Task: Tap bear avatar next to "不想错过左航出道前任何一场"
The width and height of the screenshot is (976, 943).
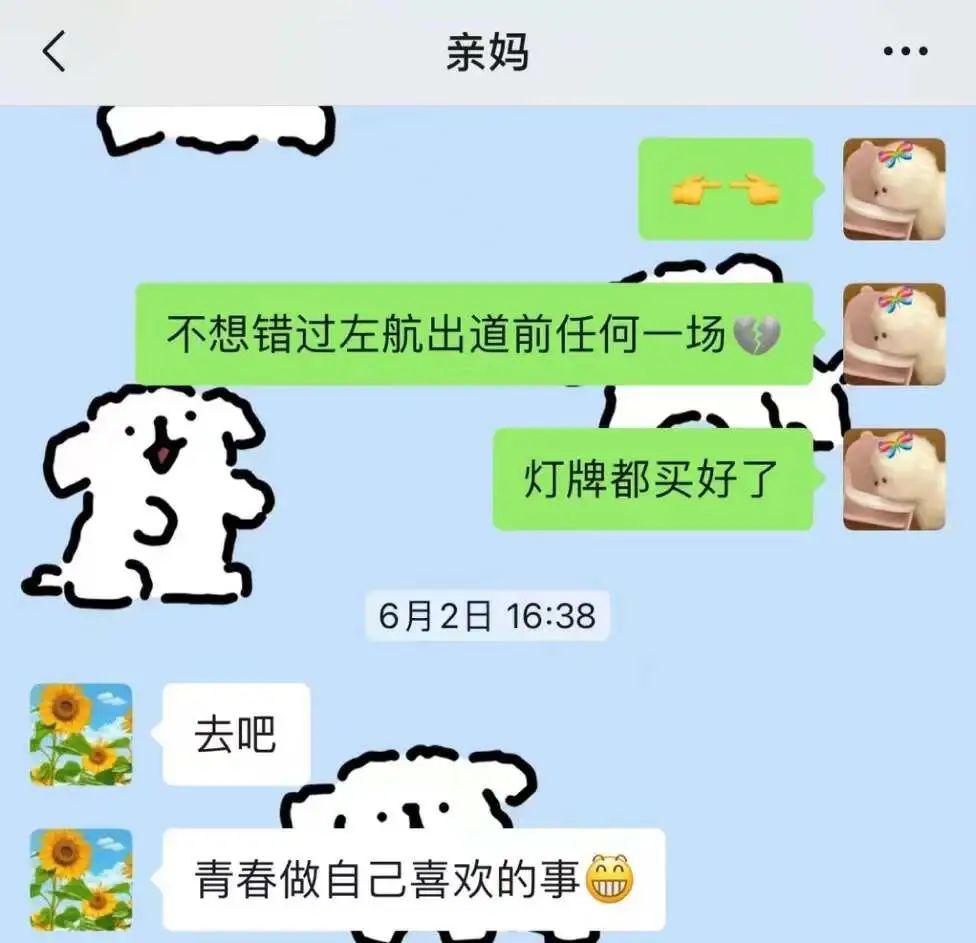Action: (x=894, y=334)
